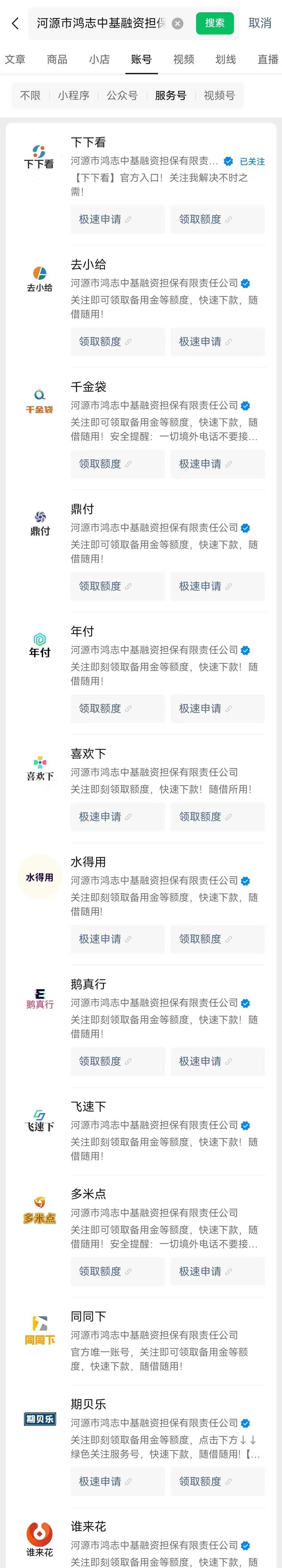Switch to the 视频 tab
This screenshot has width=282, height=1568.
[x=184, y=59]
